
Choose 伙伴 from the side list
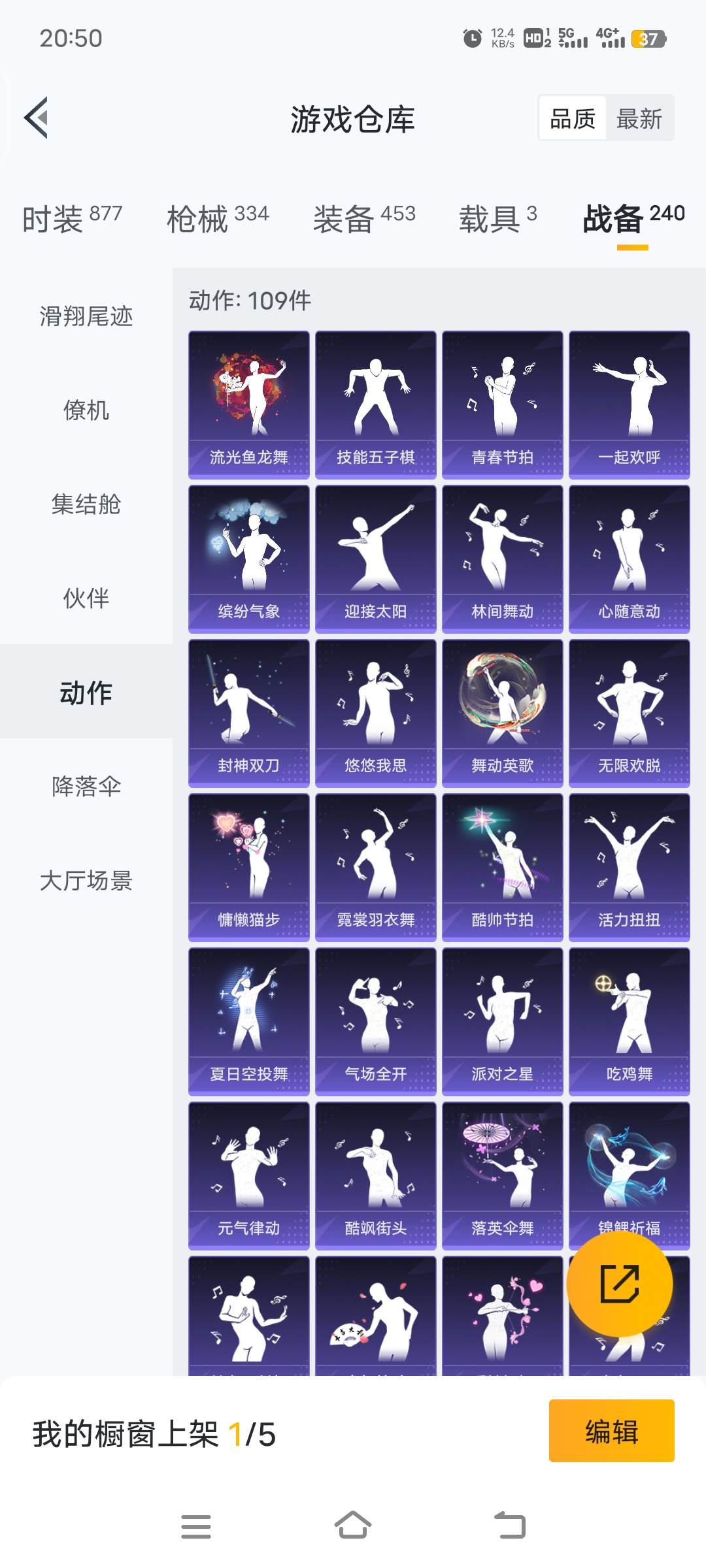[86, 598]
